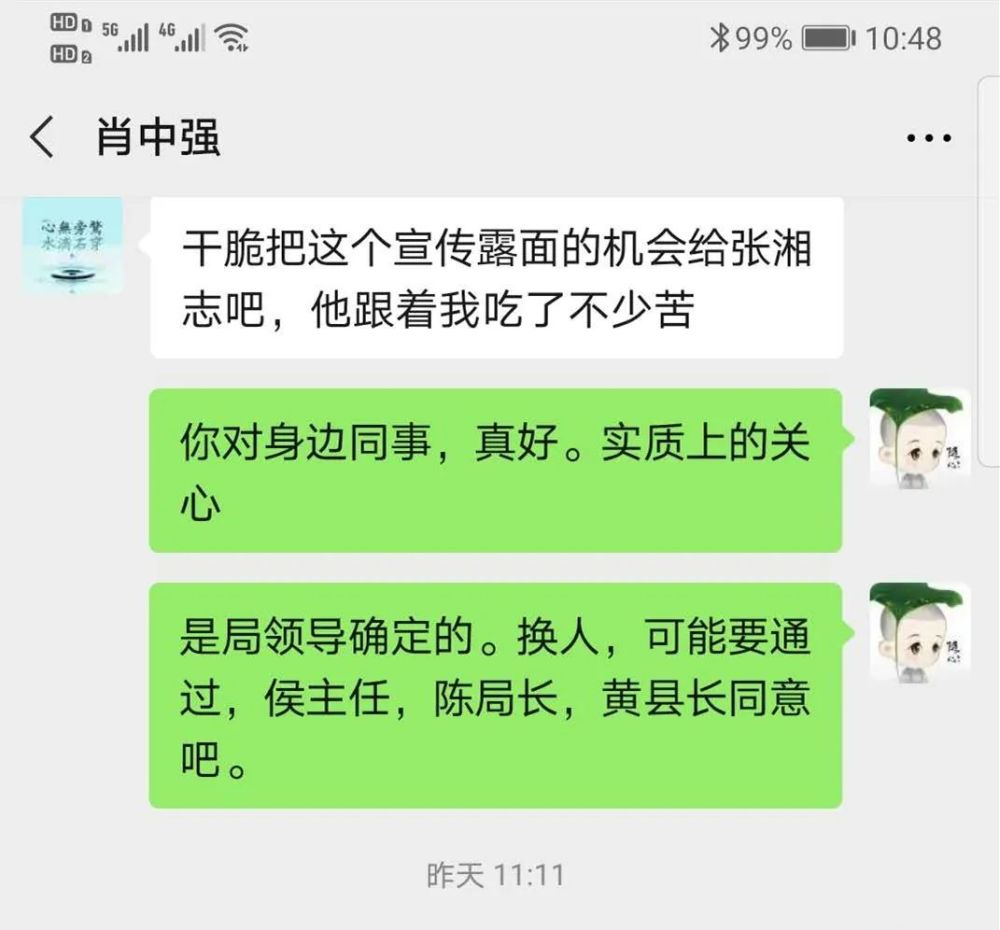The width and height of the screenshot is (1000, 930).
Task: Tap your avatar beside 是局领导确定的 message
Action: [x=919, y=632]
